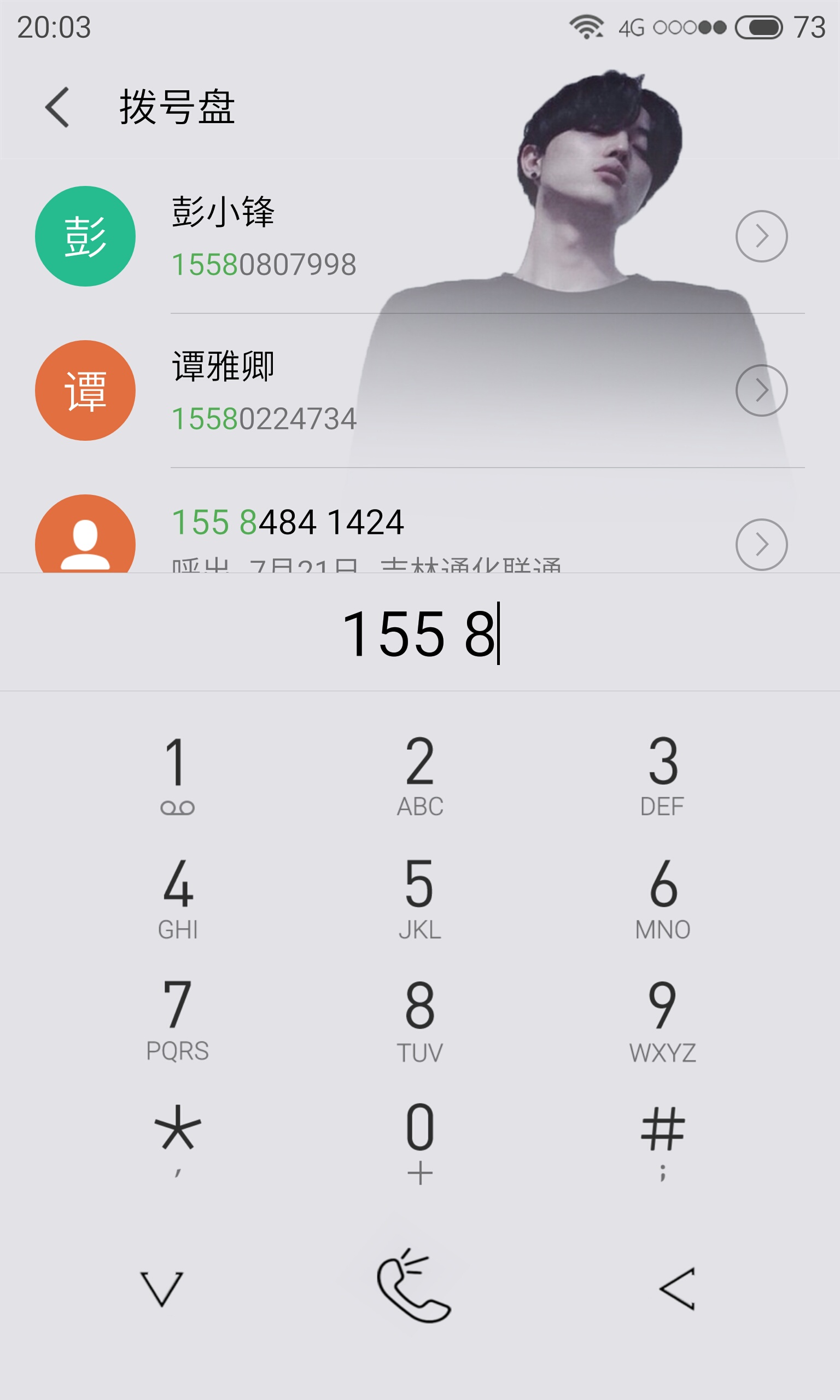Open details arrow for 谭雅卿
The width and height of the screenshot is (840, 1400).
[761, 390]
